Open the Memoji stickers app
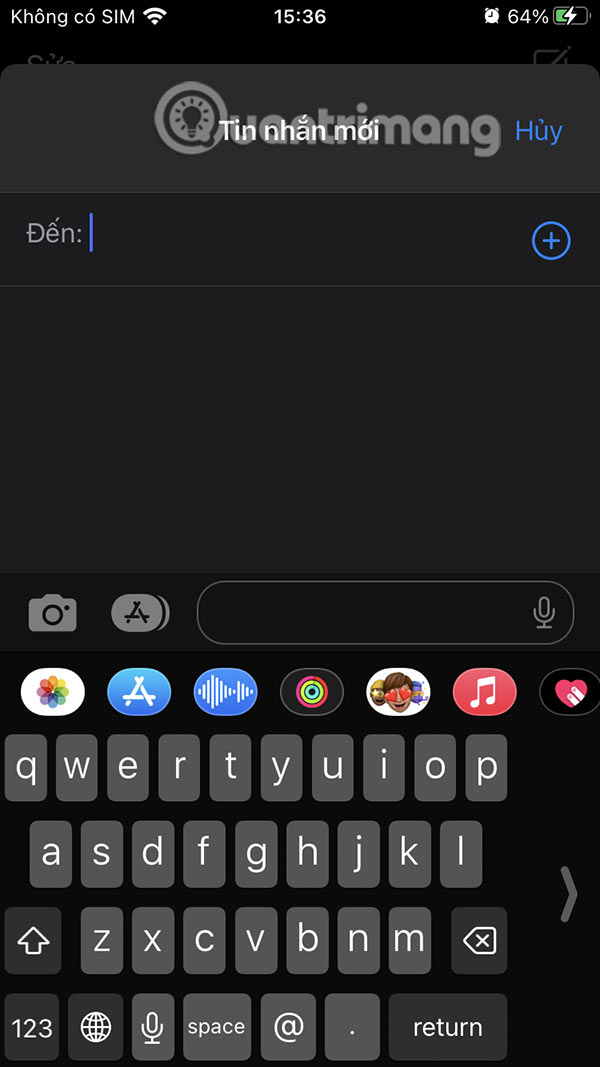 point(398,690)
